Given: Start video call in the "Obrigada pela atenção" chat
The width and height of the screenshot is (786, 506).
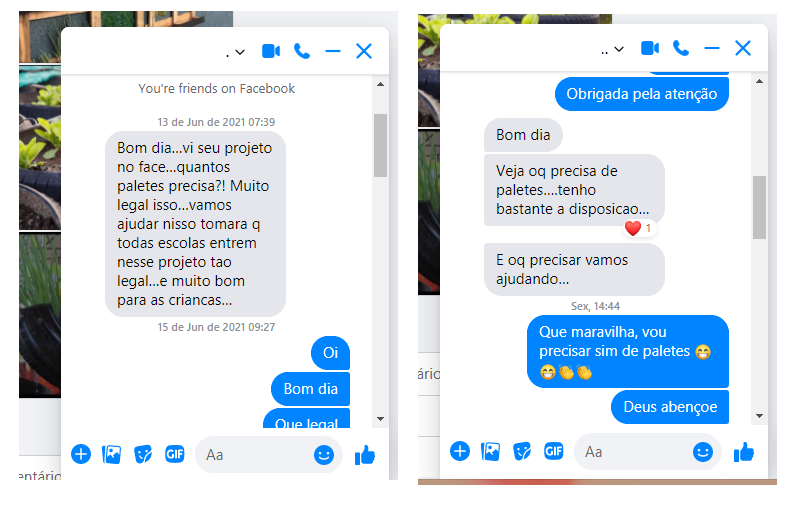Looking at the screenshot, I should (x=650, y=48).
